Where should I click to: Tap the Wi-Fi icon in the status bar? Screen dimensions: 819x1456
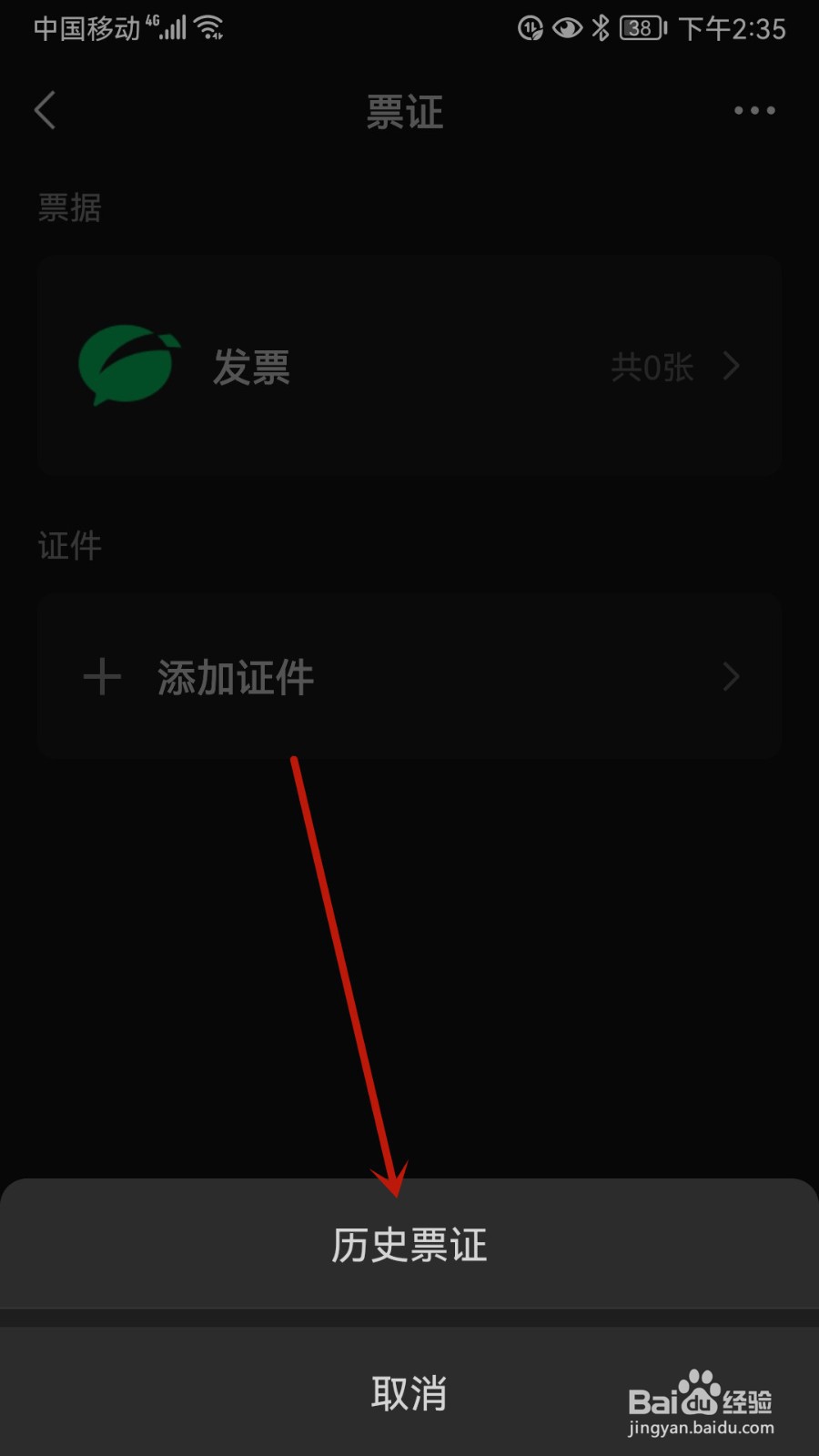point(209,27)
